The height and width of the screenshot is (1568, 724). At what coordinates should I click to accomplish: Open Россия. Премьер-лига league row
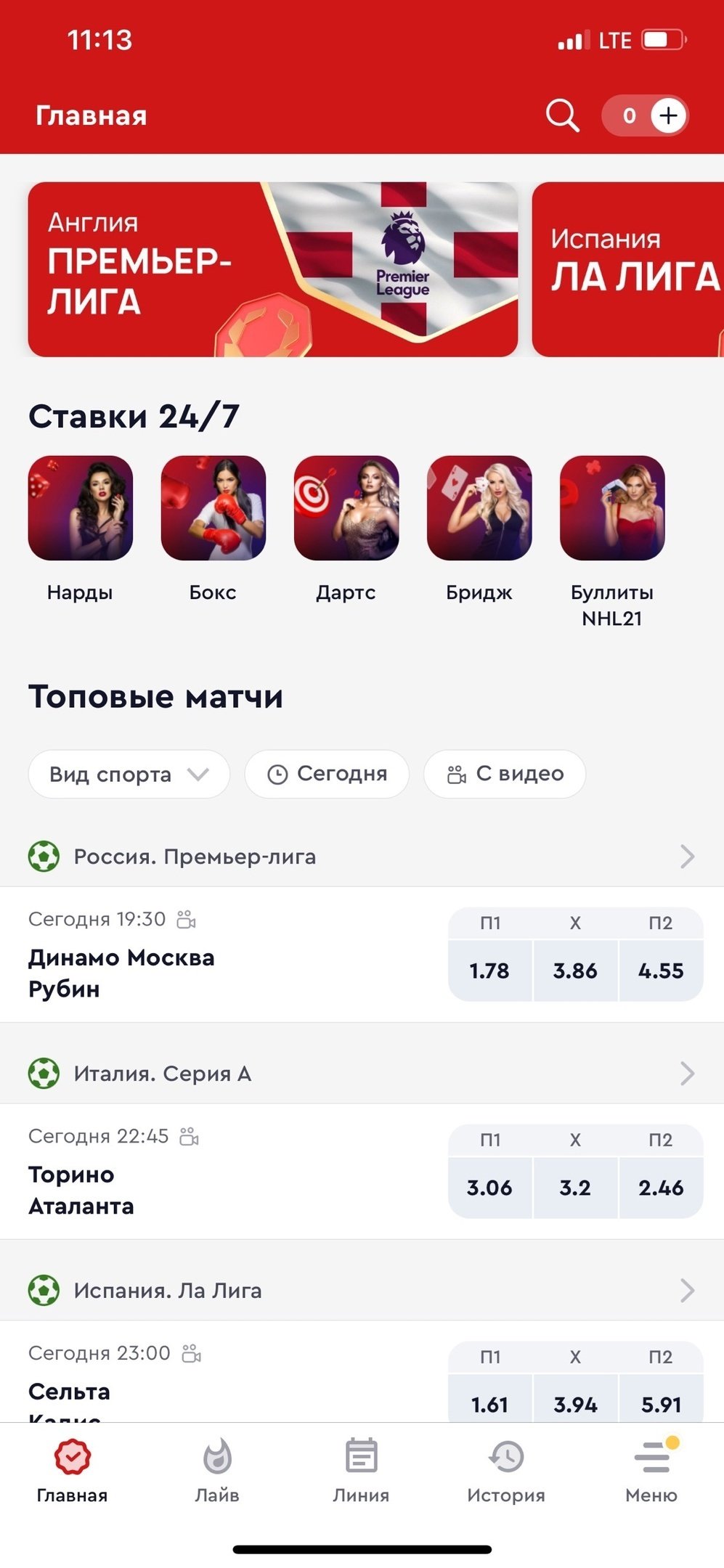[x=362, y=857]
